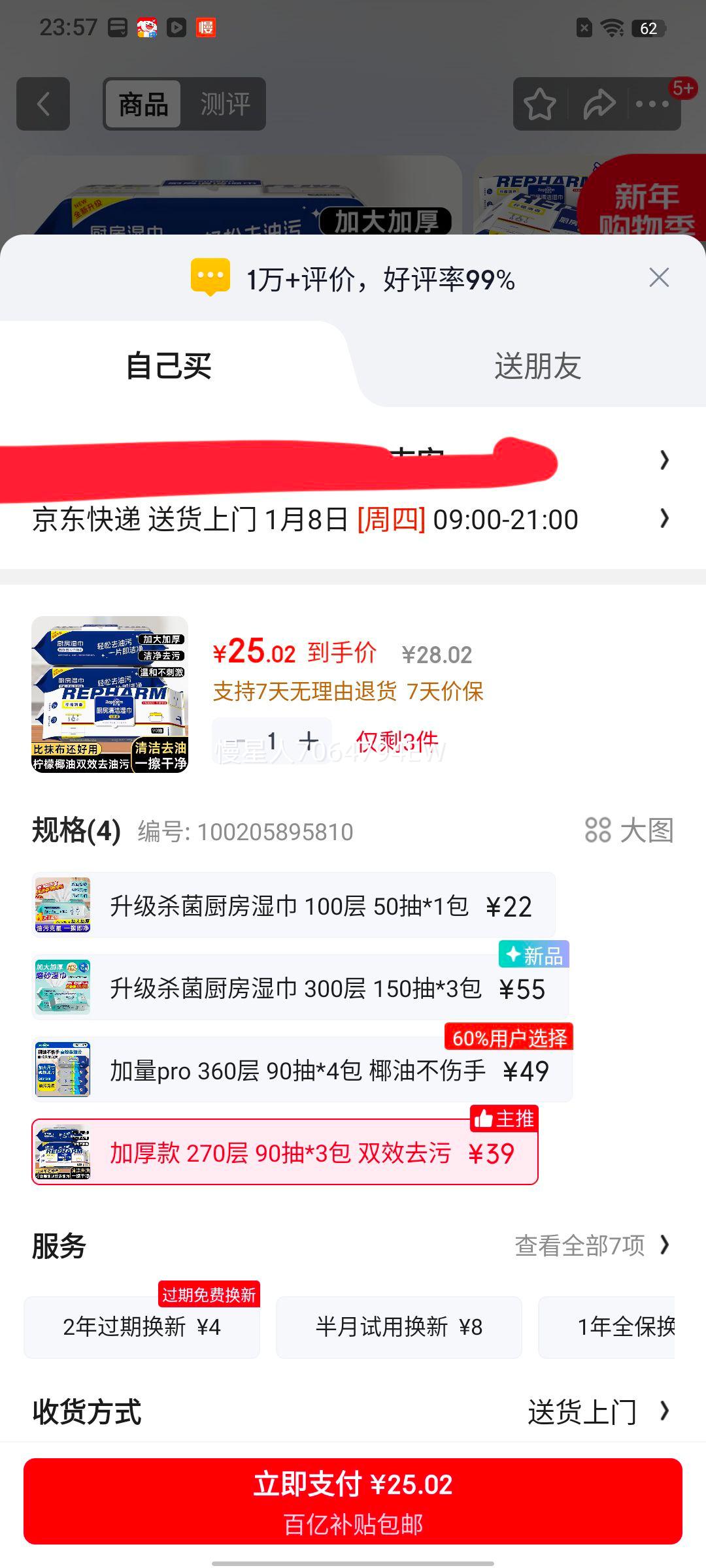706x1568 pixels.
Task: Choose the 半月试用换新 ¥8 service
Action: (399, 1328)
